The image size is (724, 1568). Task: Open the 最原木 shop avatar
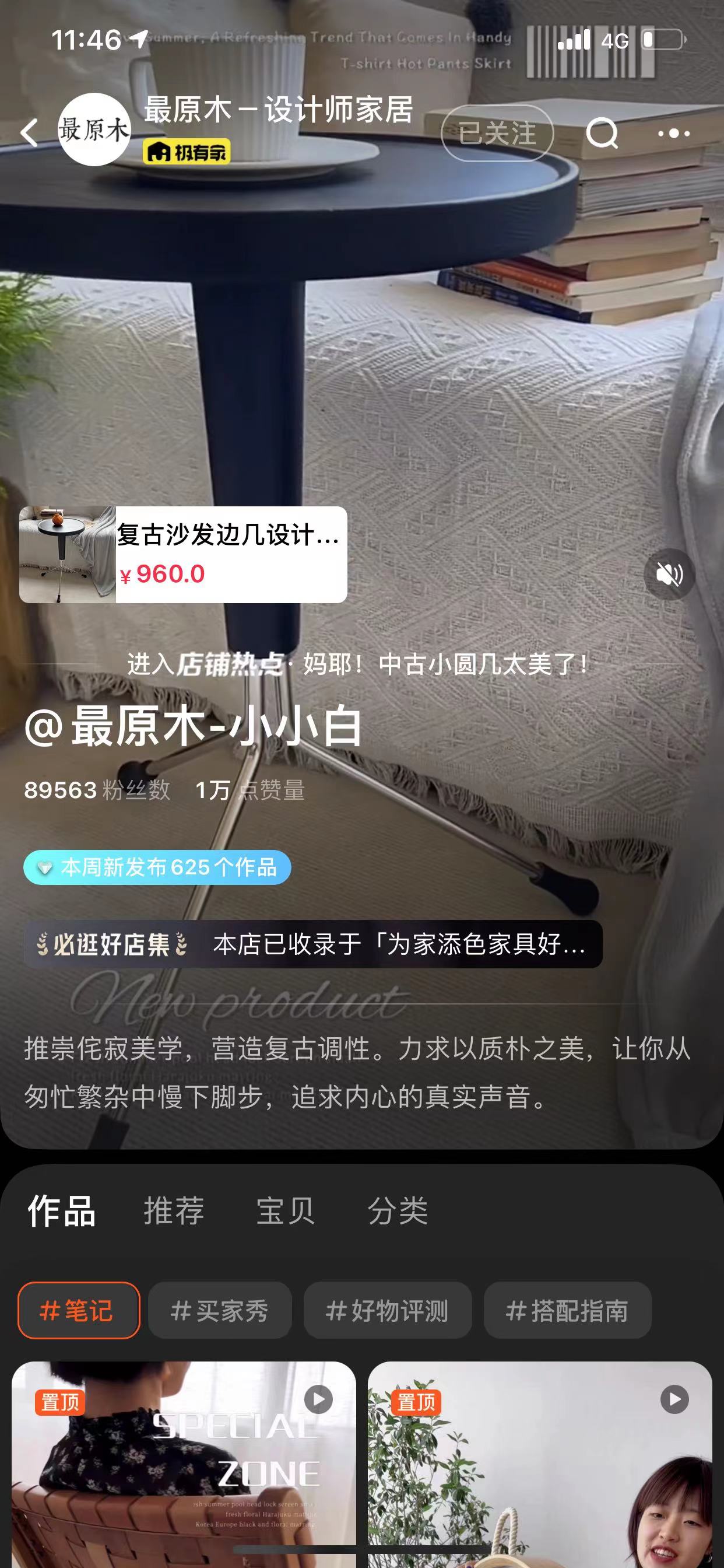[94, 129]
